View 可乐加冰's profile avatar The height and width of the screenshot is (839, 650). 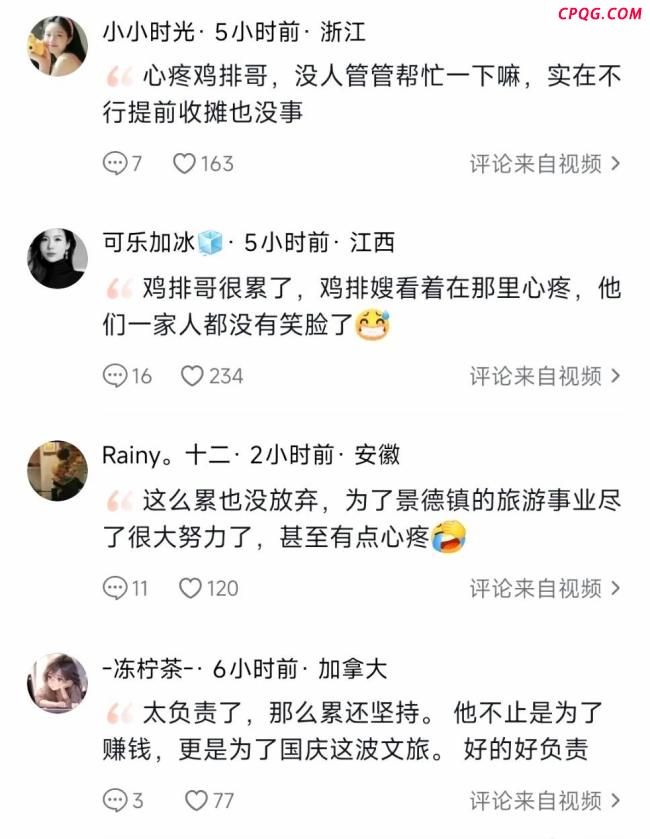point(57,257)
